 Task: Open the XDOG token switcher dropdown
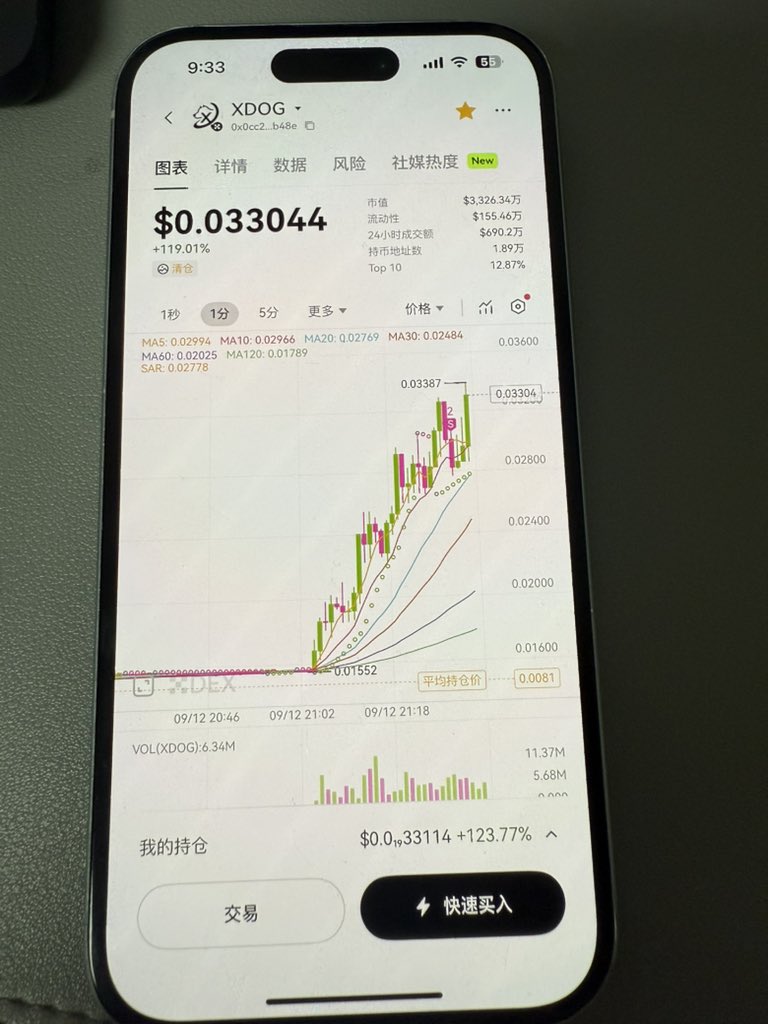click(297, 108)
